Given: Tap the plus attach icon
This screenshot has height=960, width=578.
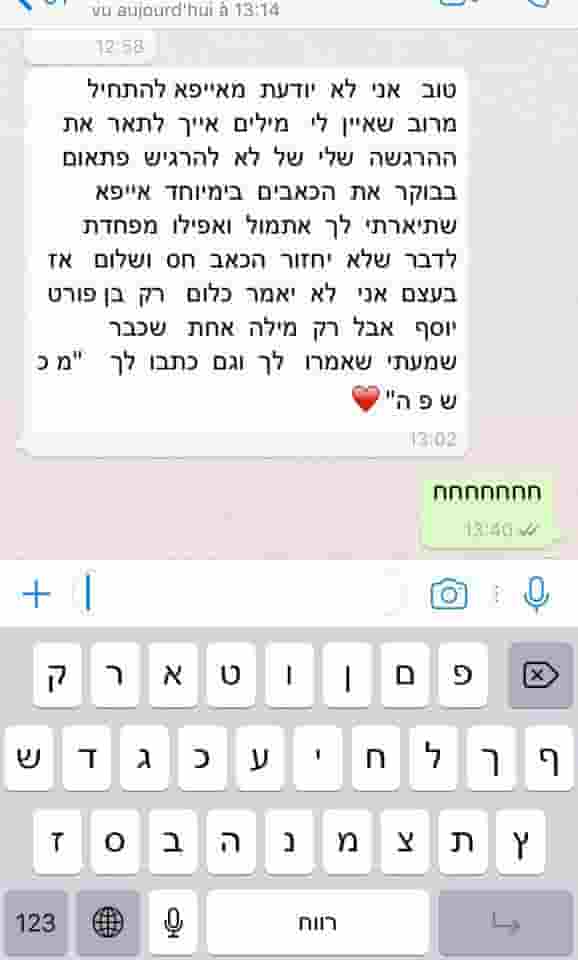Looking at the screenshot, I should point(36,593).
